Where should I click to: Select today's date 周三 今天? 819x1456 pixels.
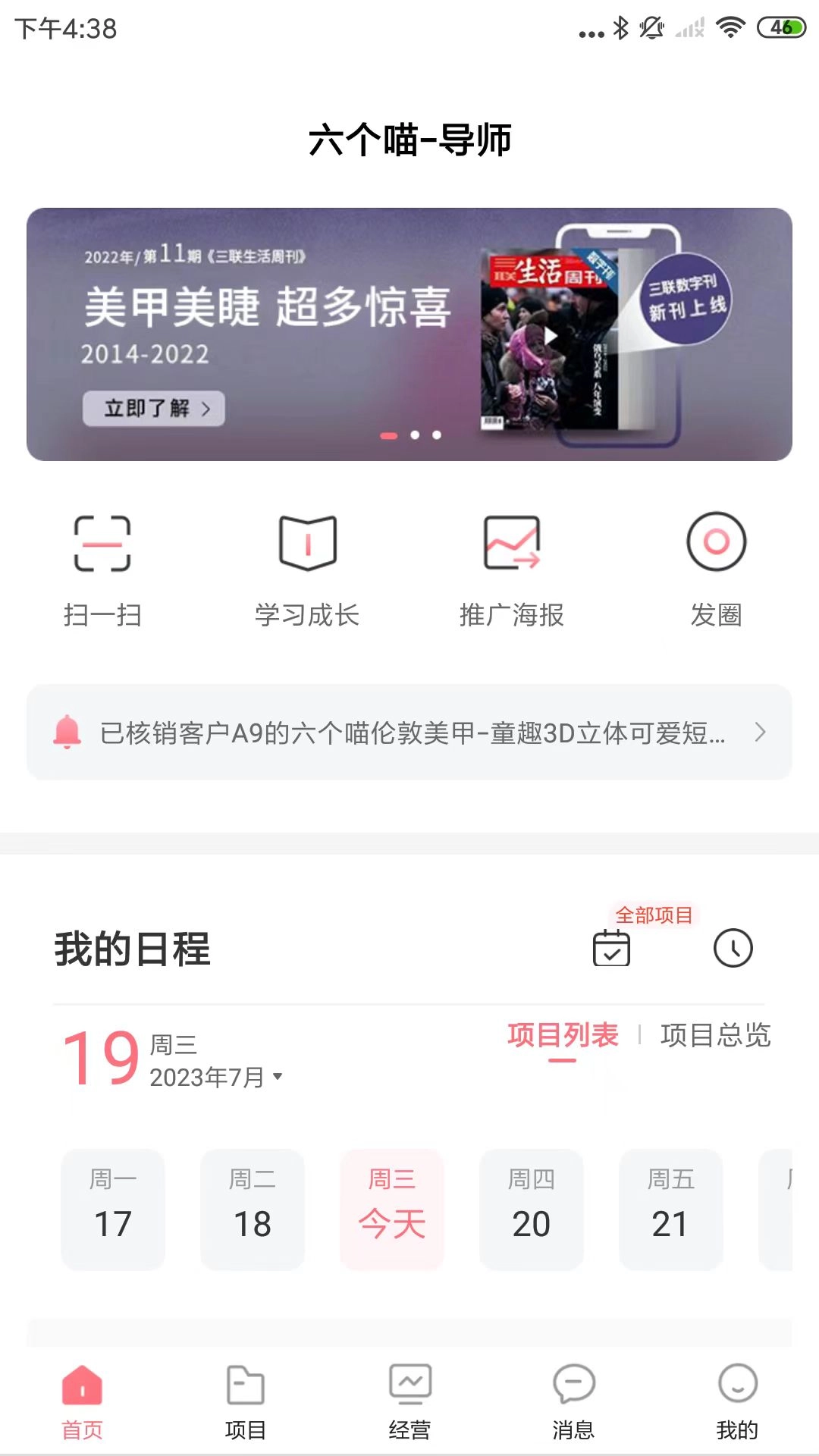pos(391,1210)
